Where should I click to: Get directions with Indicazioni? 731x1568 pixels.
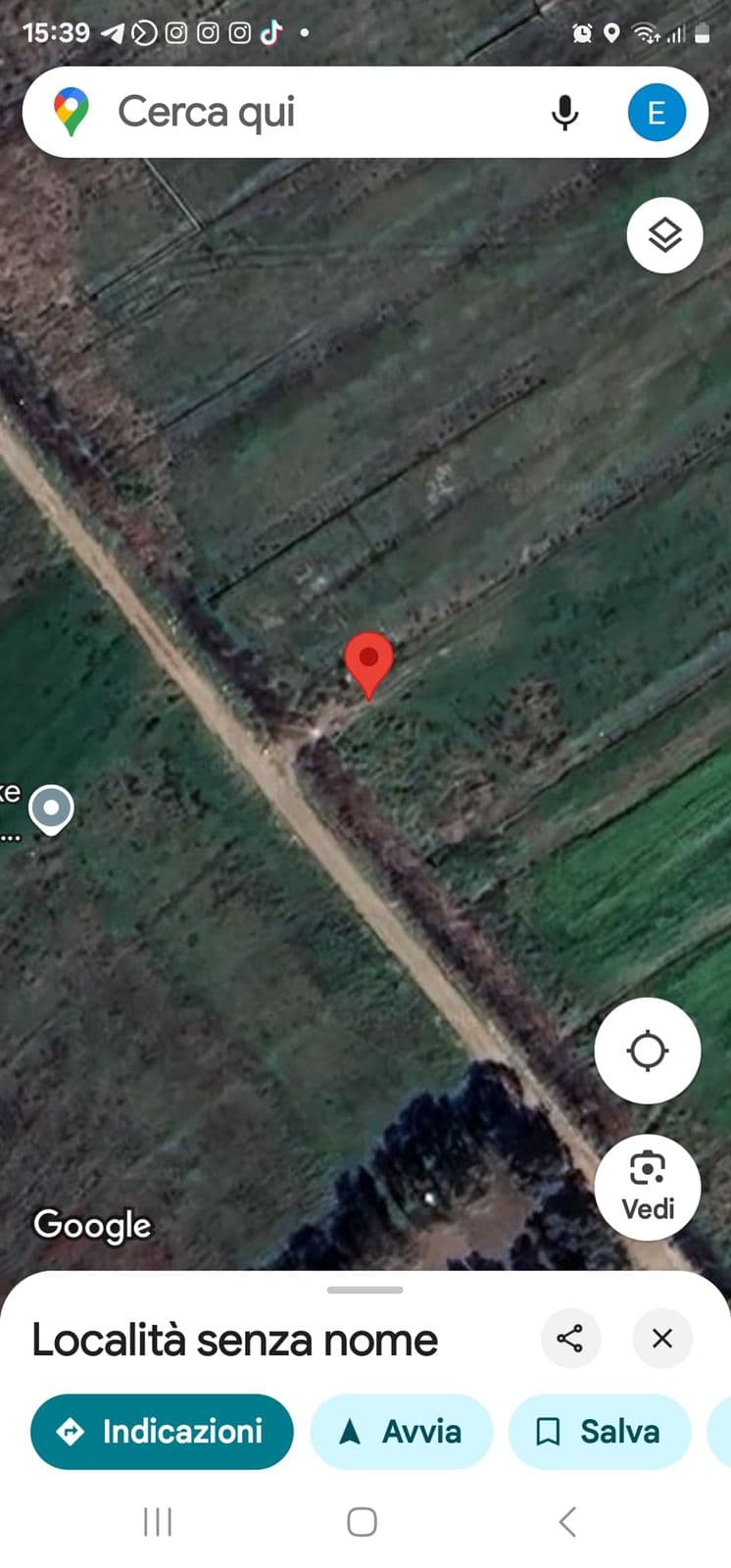click(162, 1432)
